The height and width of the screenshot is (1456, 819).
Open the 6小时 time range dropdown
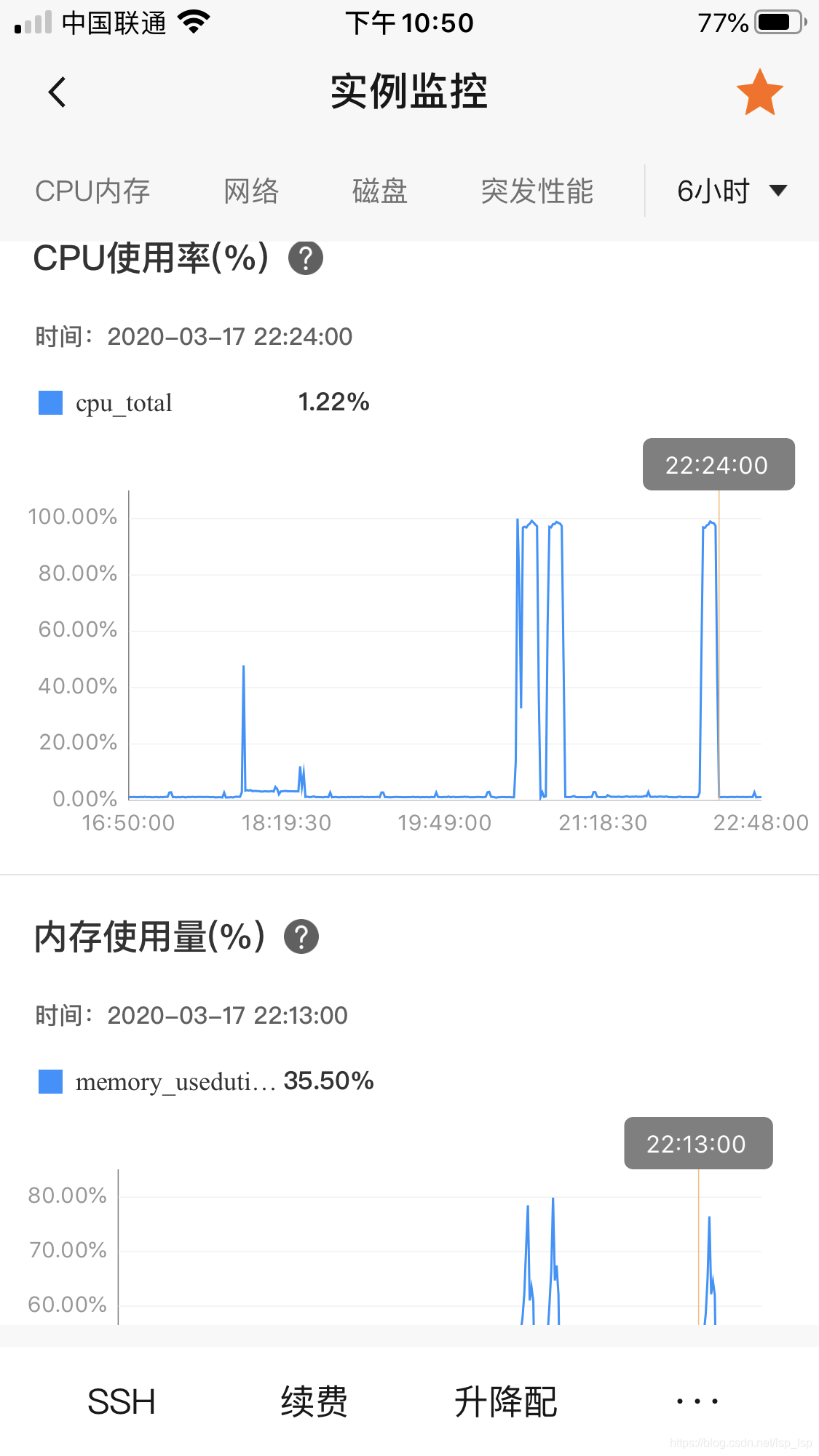(x=714, y=190)
